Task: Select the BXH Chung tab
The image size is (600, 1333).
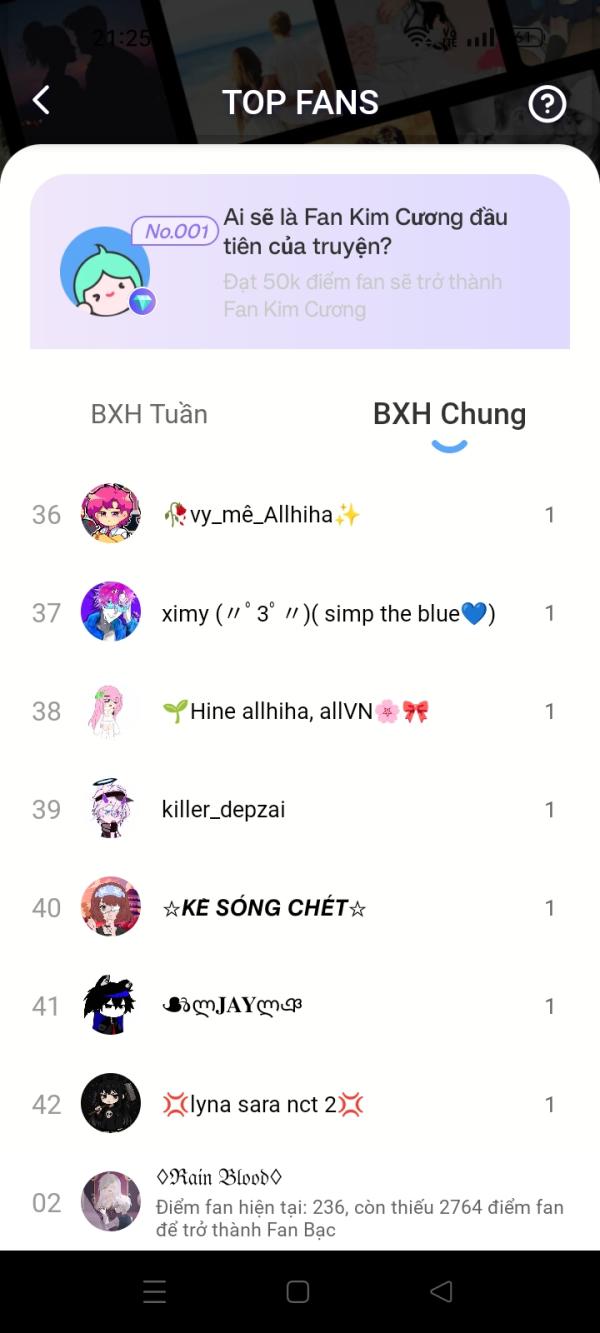Action: pos(449,414)
